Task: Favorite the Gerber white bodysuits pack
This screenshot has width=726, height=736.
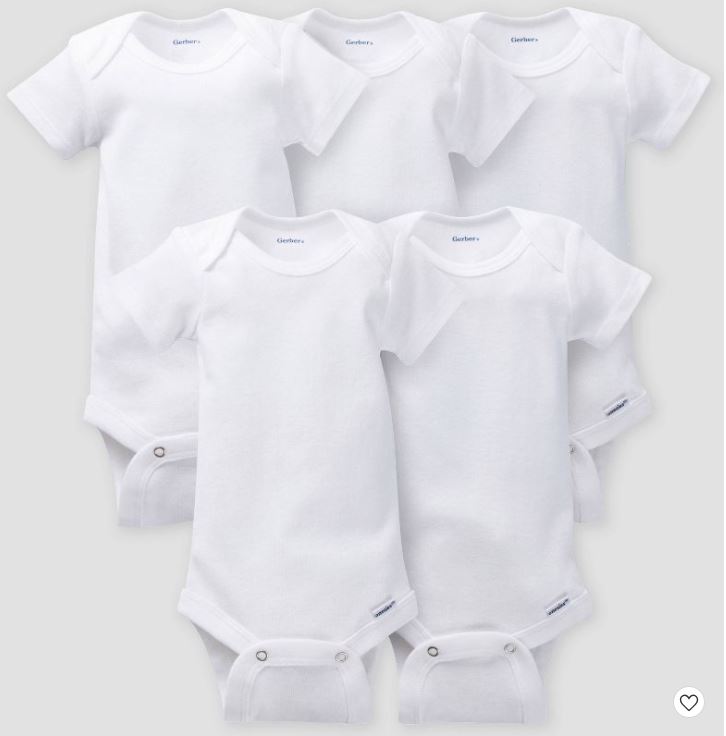Action: click(x=688, y=702)
